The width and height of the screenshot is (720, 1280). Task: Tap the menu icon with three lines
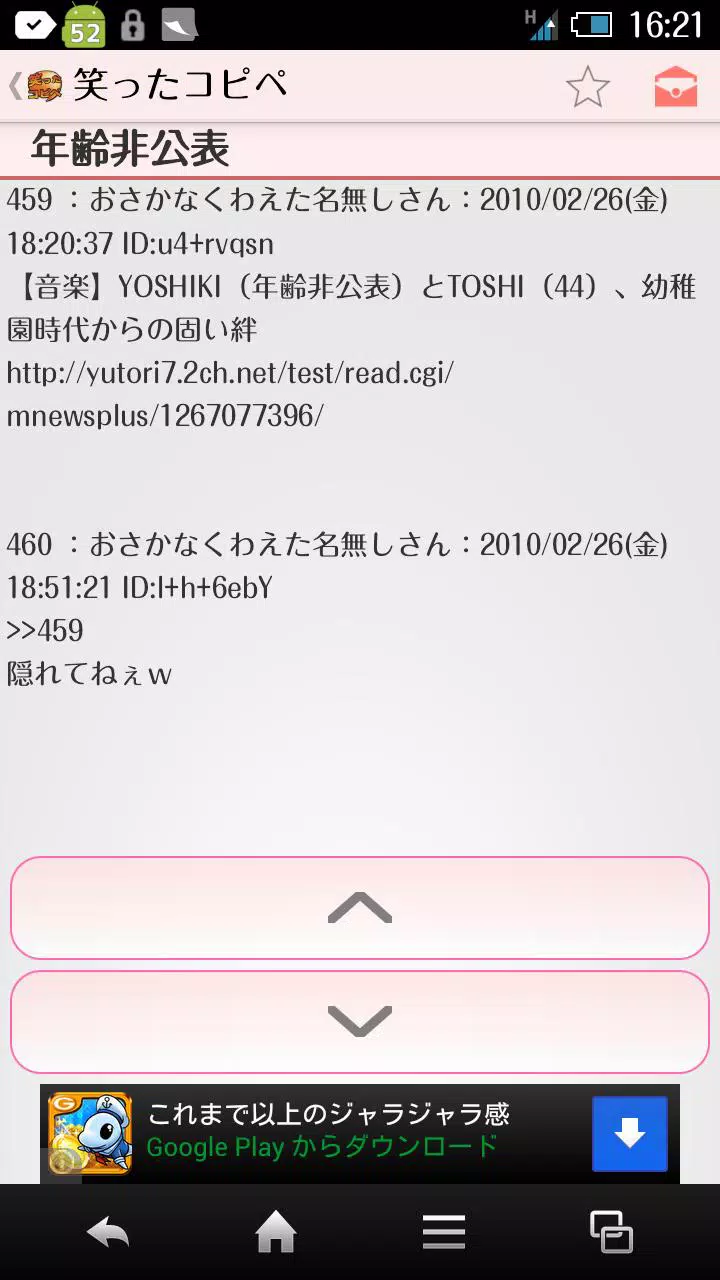pyautogui.click(x=444, y=1231)
